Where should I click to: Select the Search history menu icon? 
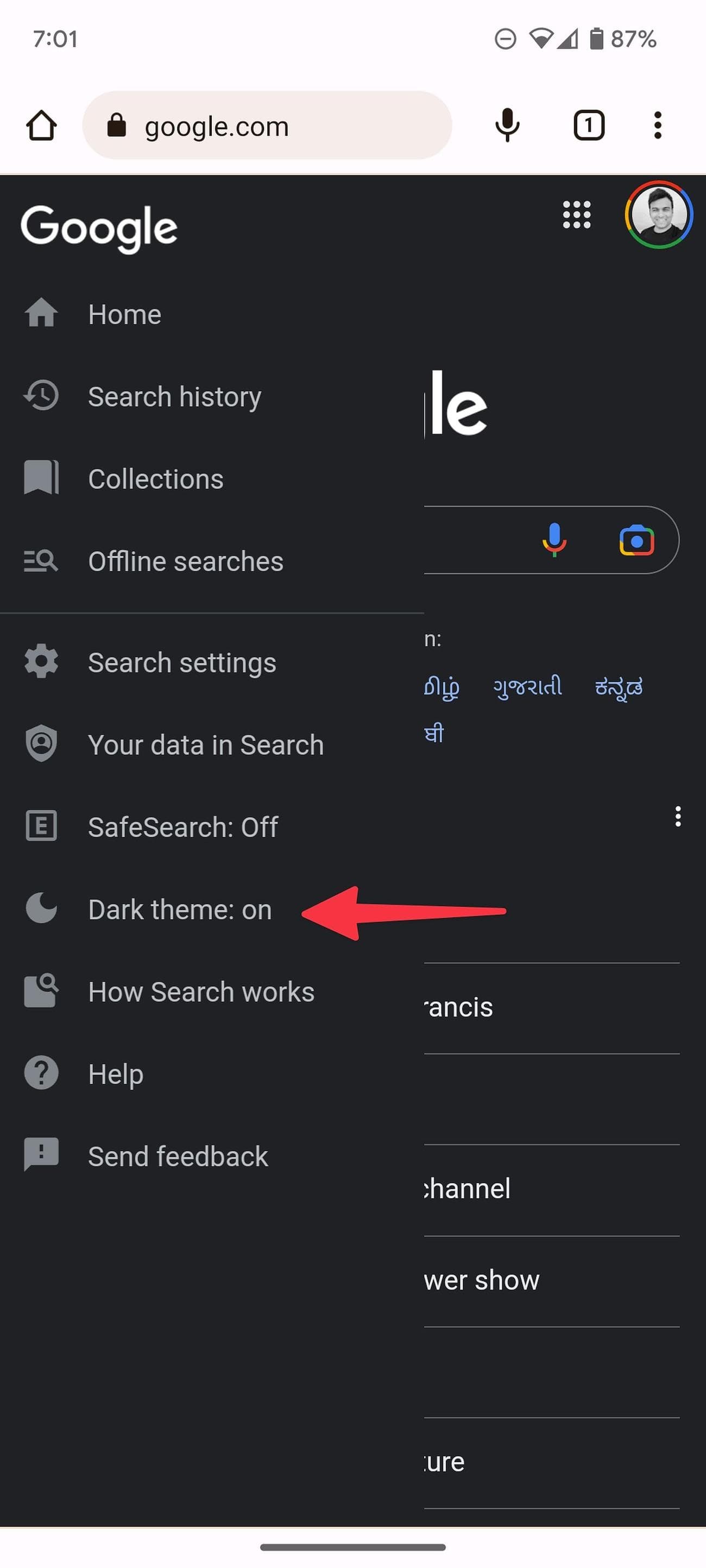tap(40, 396)
